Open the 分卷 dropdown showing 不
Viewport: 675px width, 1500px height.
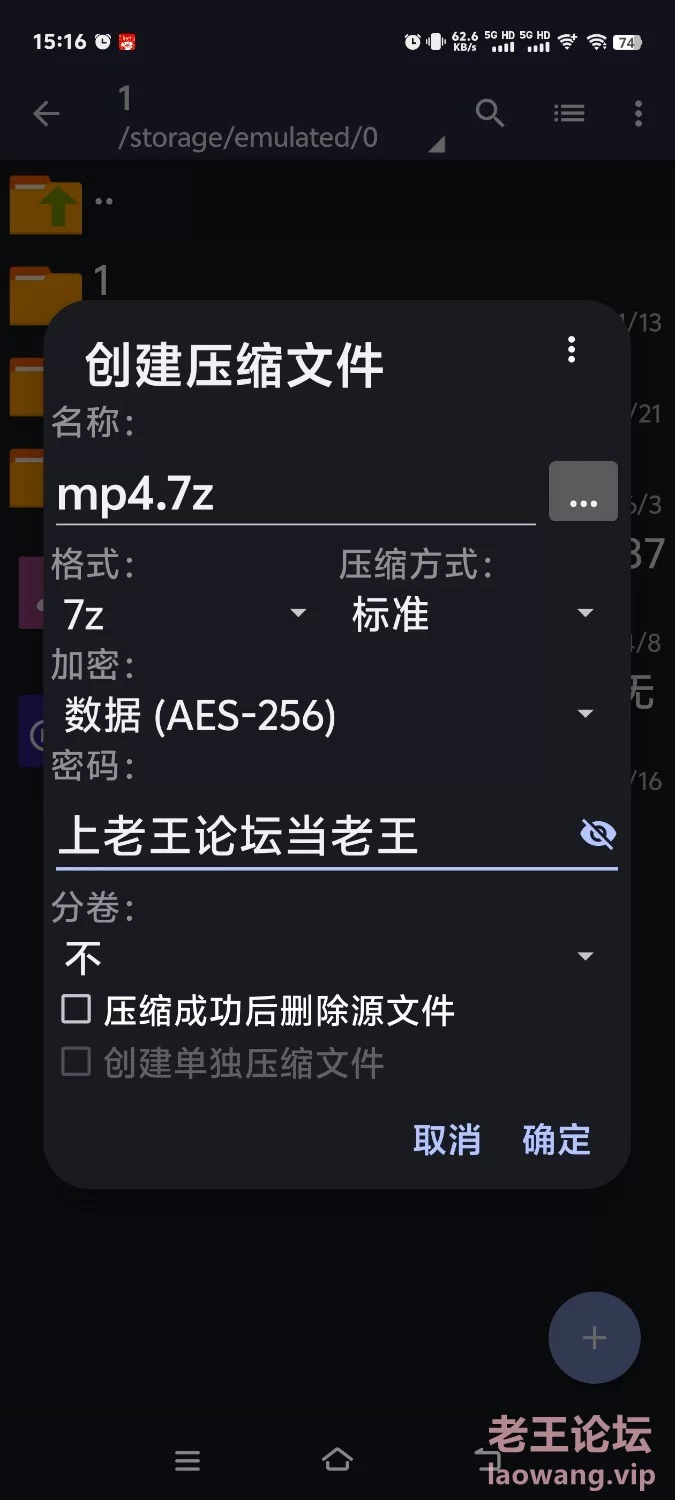pos(330,957)
